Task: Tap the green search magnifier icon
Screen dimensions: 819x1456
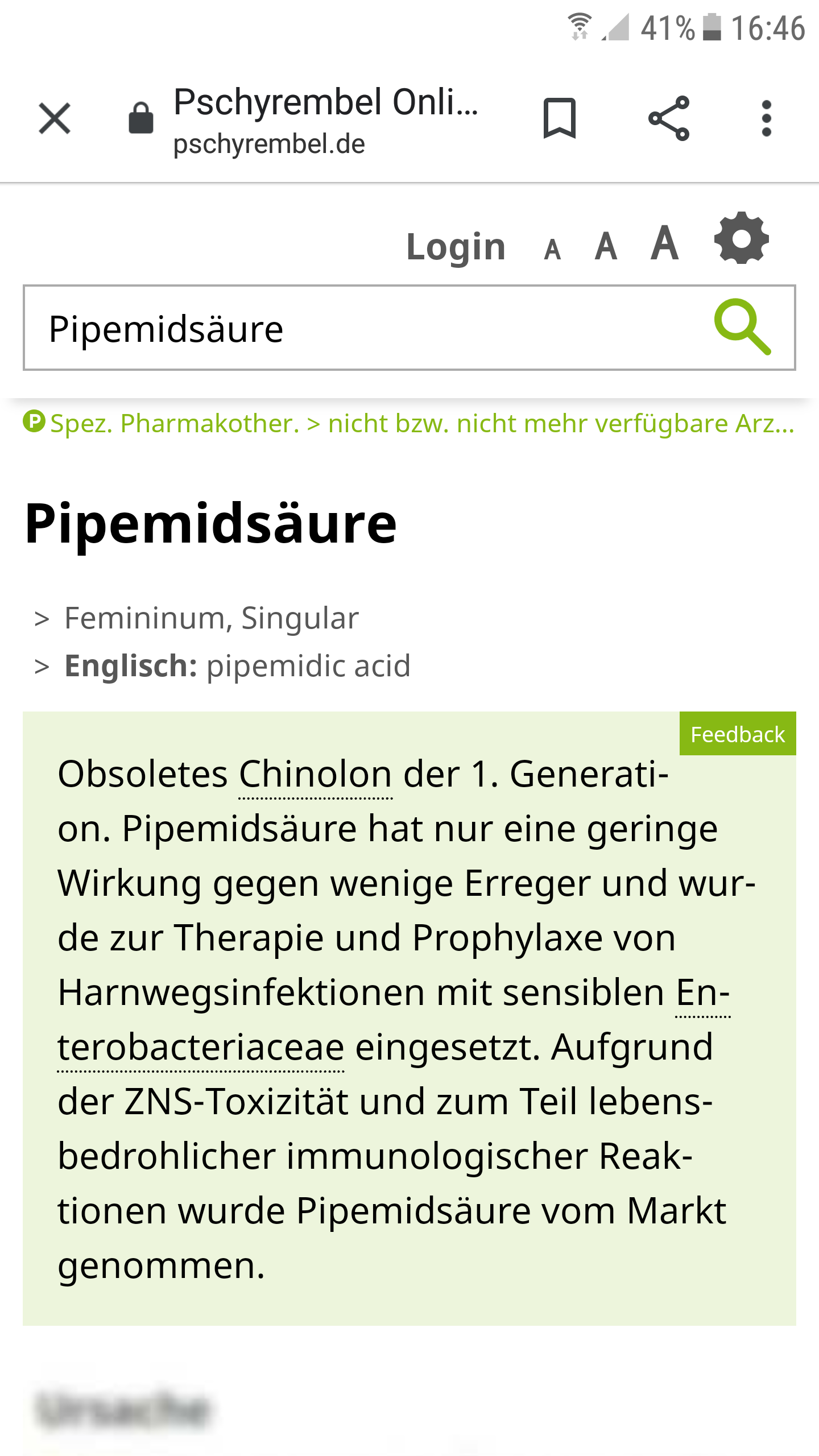Action: tap(742, 327)
